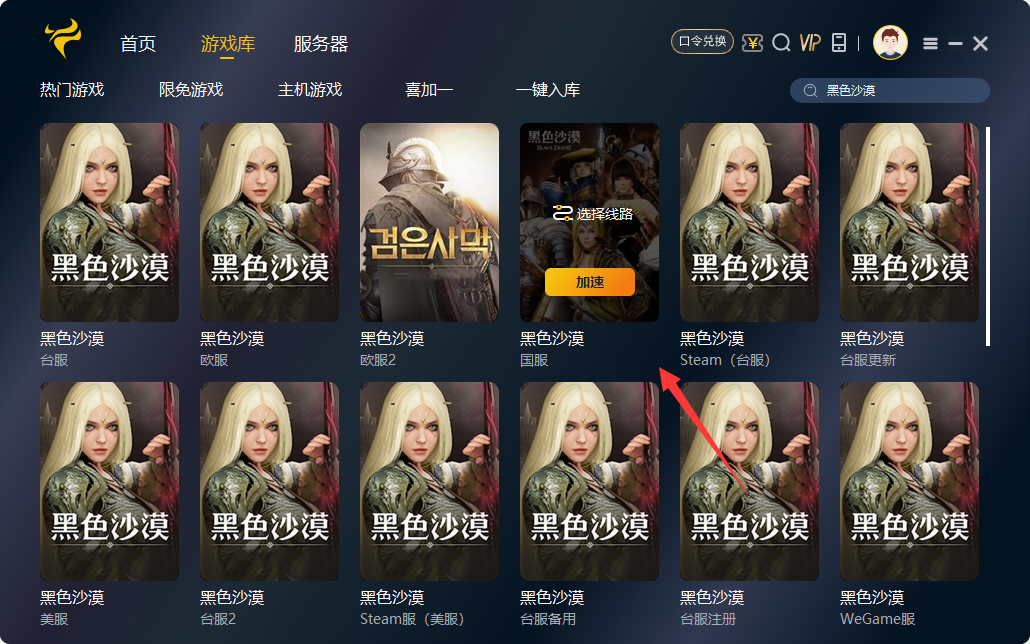Open the 喜加一 category

tap(429, 90)
